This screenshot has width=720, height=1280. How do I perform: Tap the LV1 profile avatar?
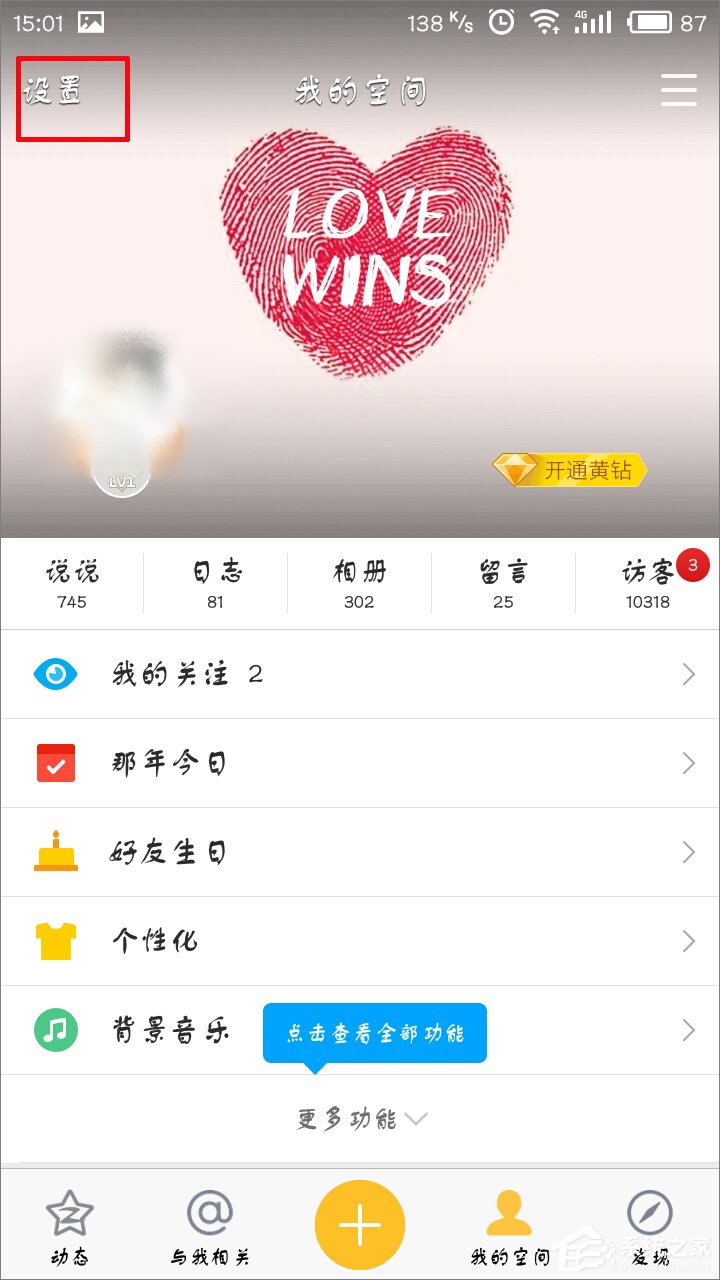tap(120, 410)
